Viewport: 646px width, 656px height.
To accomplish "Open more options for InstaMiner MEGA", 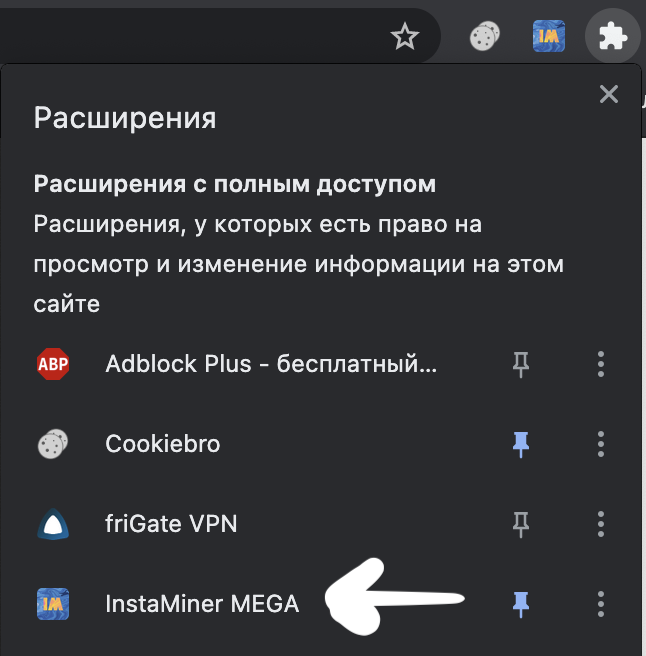I will click(601, 603).
